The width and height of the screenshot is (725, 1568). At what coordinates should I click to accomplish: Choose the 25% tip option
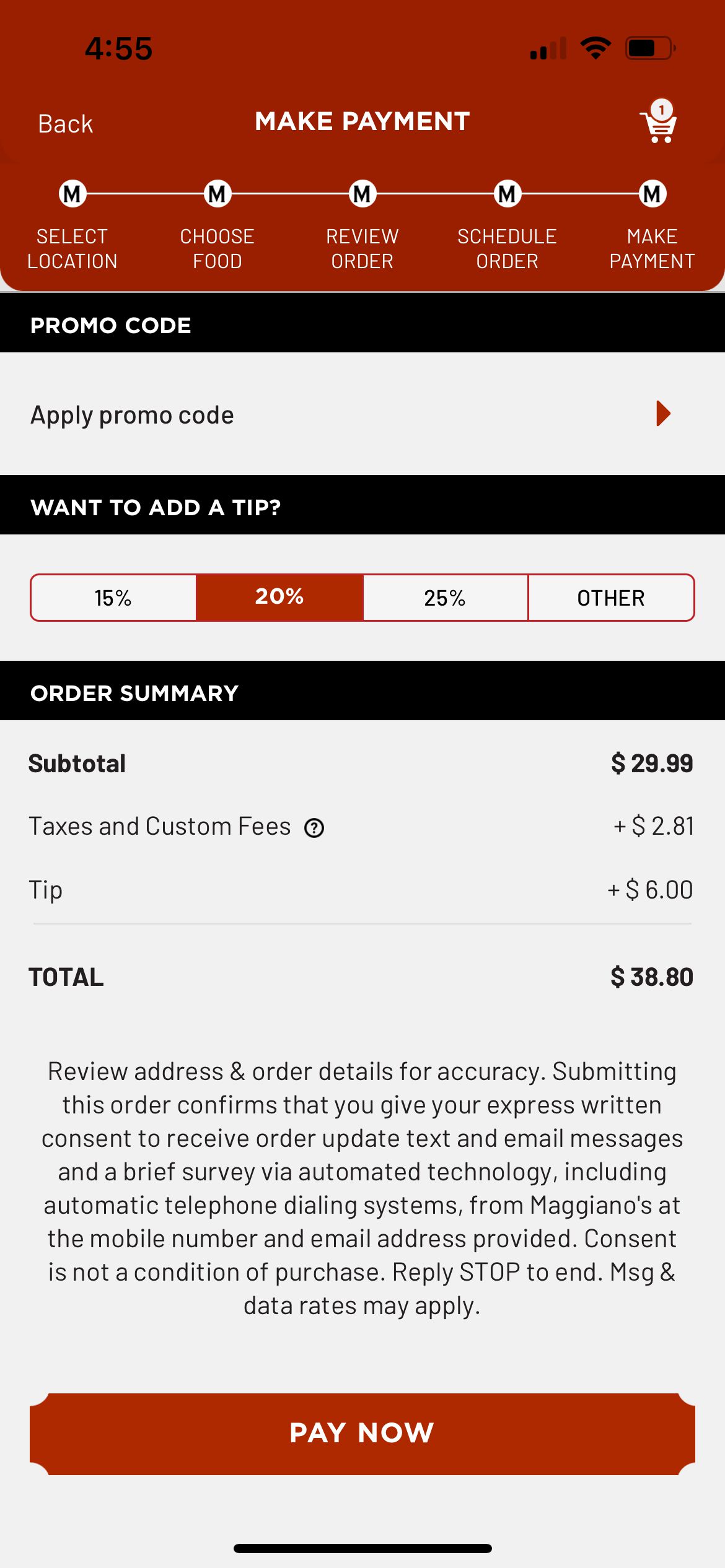click(x=445, y=598)
